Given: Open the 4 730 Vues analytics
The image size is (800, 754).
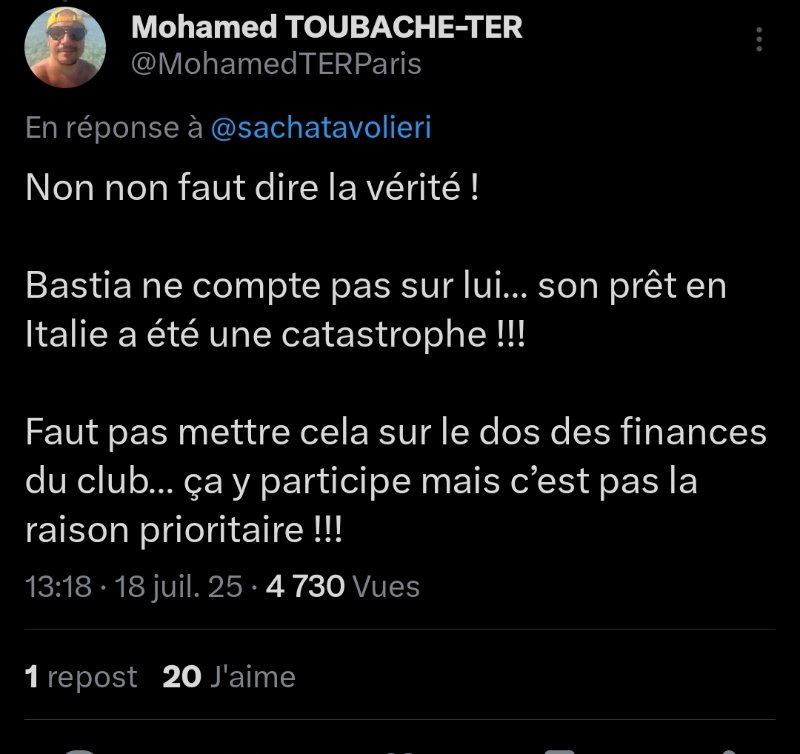Looking at the screenshot, I should (x=342, y=586).
